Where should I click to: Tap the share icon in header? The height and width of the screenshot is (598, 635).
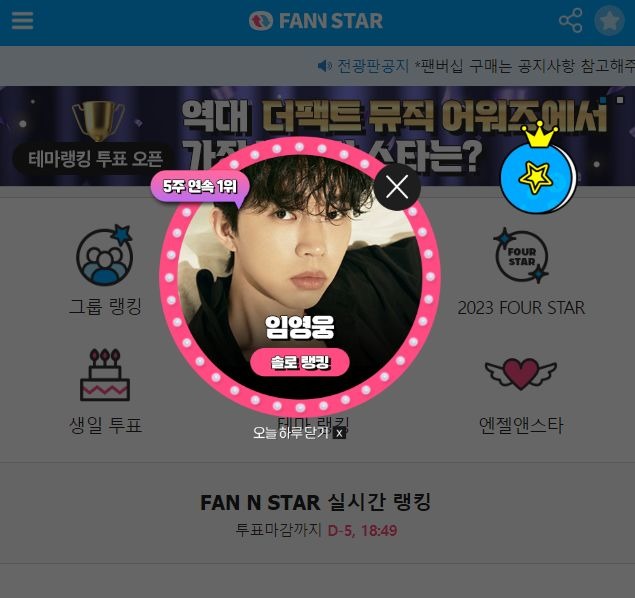(x=570, y=21)
